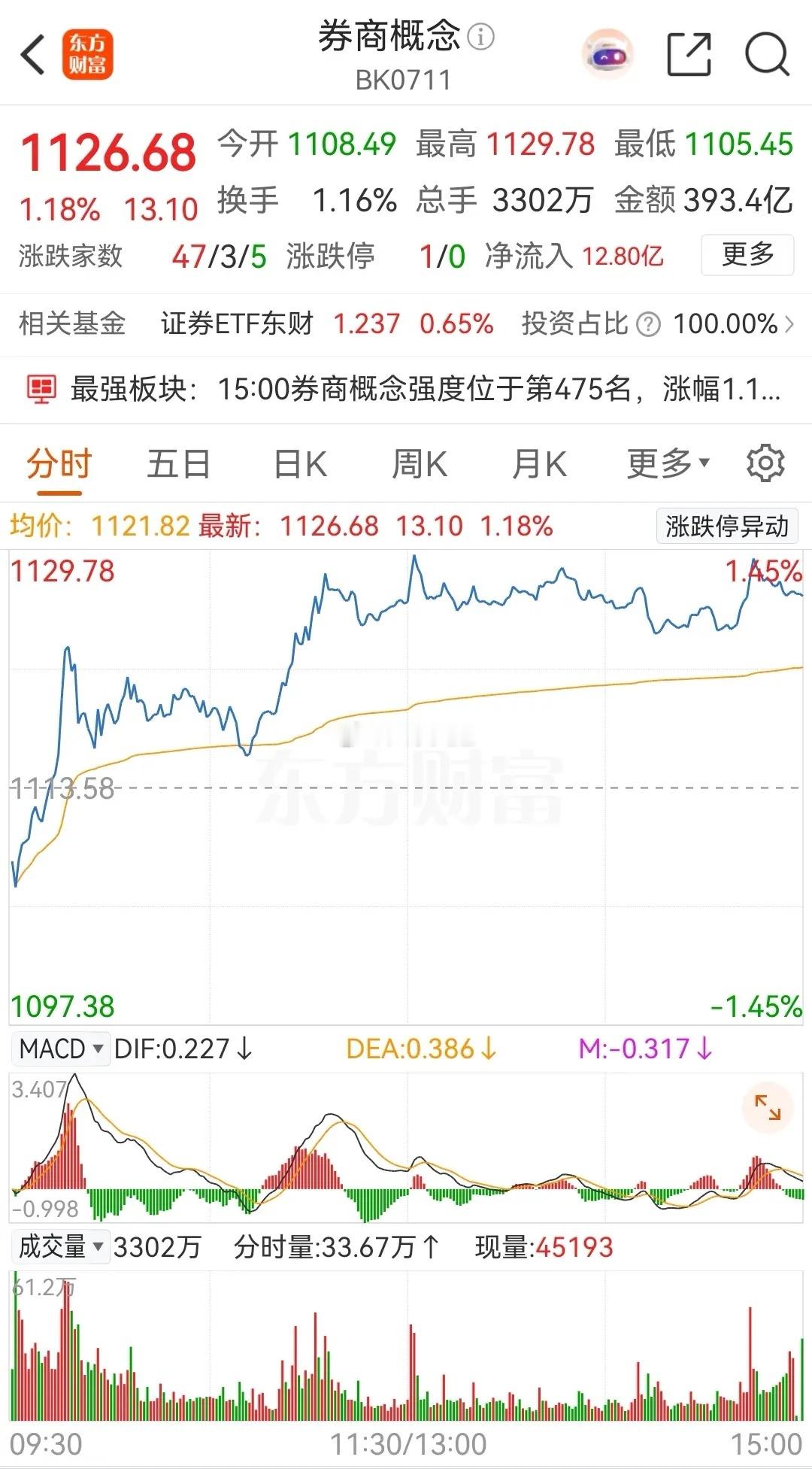Open the search magnifier

point(767,54)
